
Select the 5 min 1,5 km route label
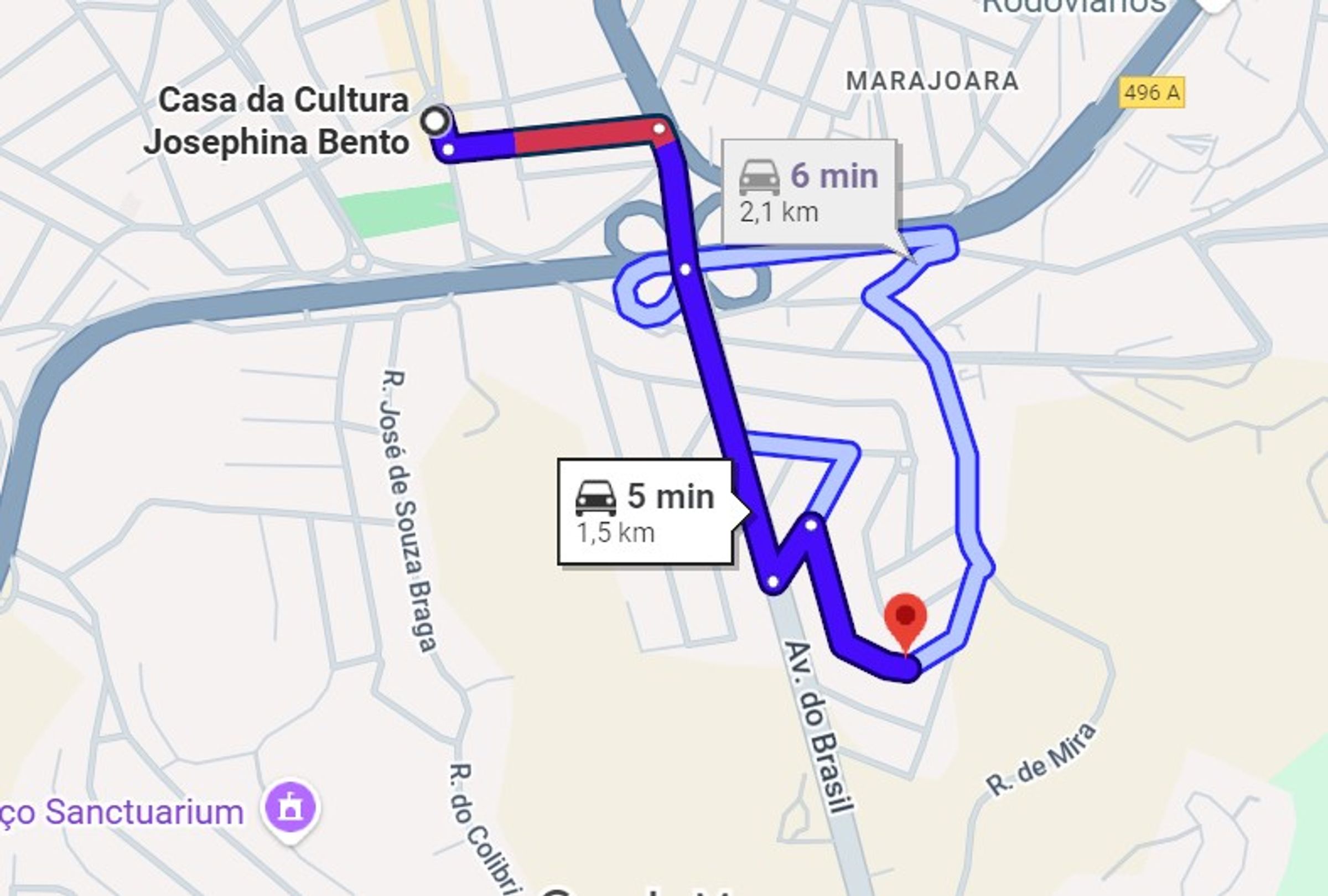tap(645, 511)
